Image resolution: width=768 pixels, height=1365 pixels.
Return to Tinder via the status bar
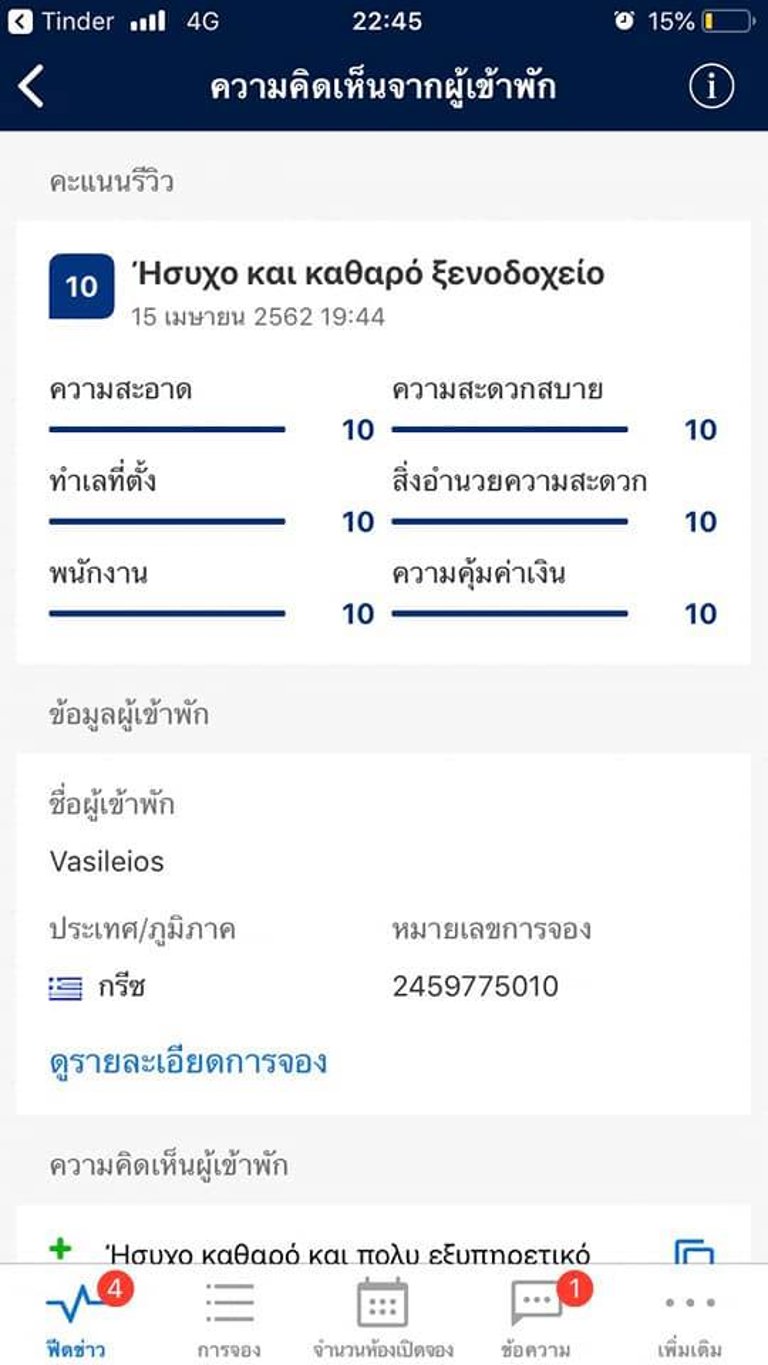(60, 21)
